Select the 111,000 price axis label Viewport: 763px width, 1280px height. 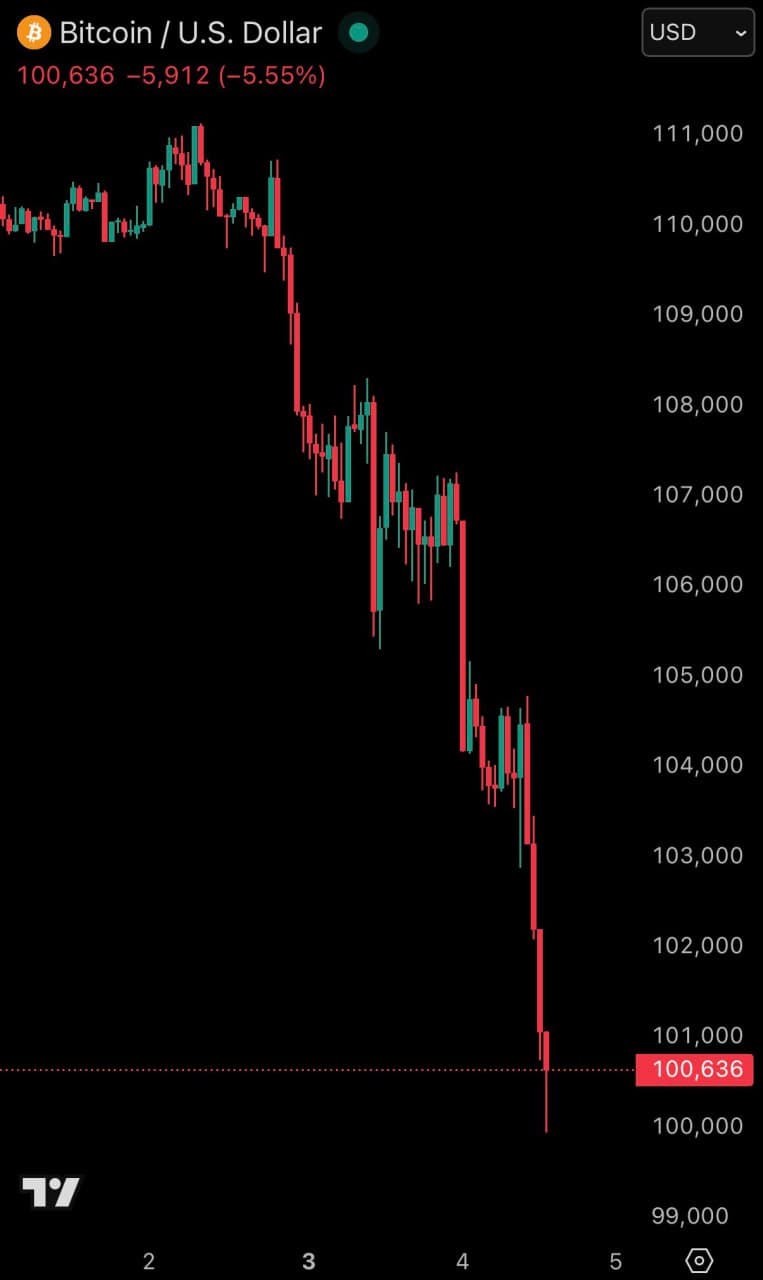696,133
